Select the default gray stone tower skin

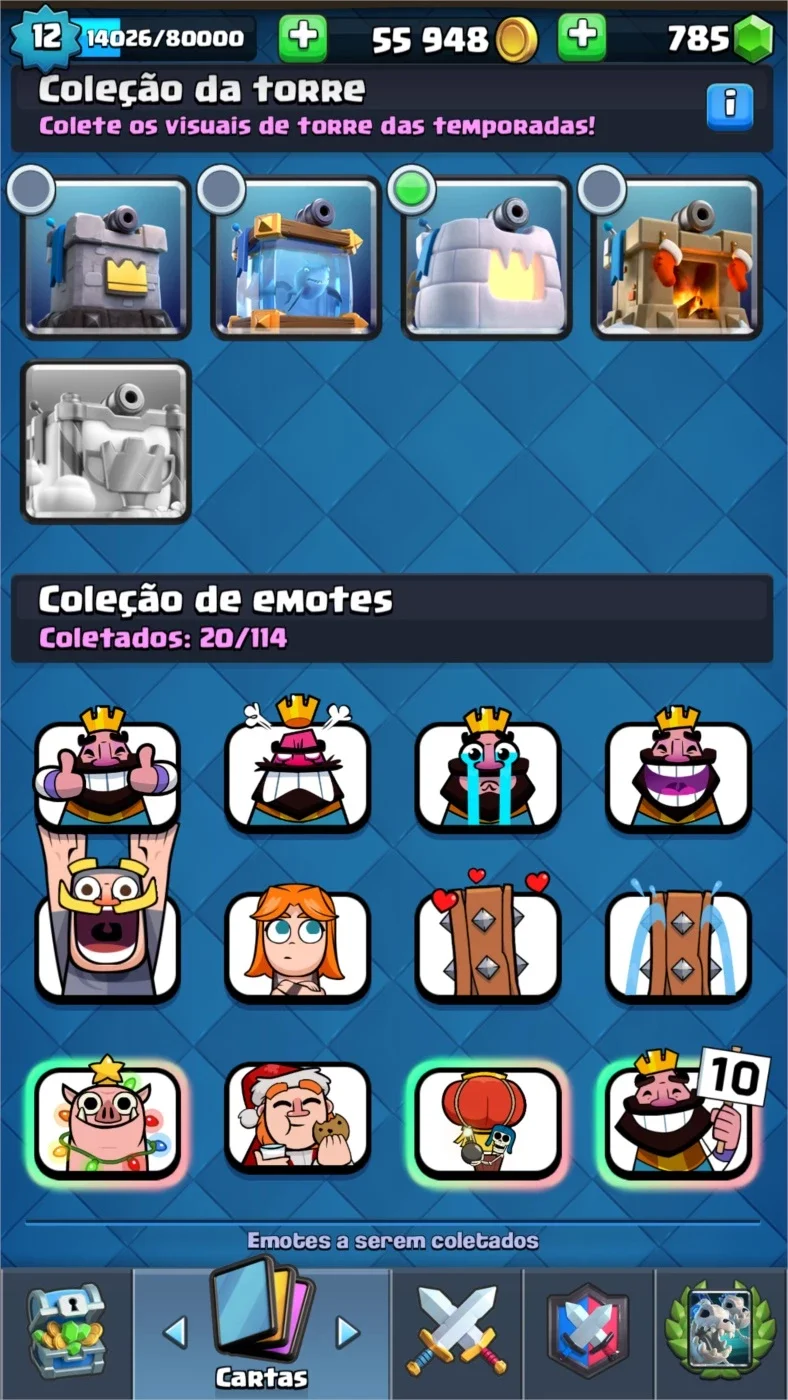[106, 256]
